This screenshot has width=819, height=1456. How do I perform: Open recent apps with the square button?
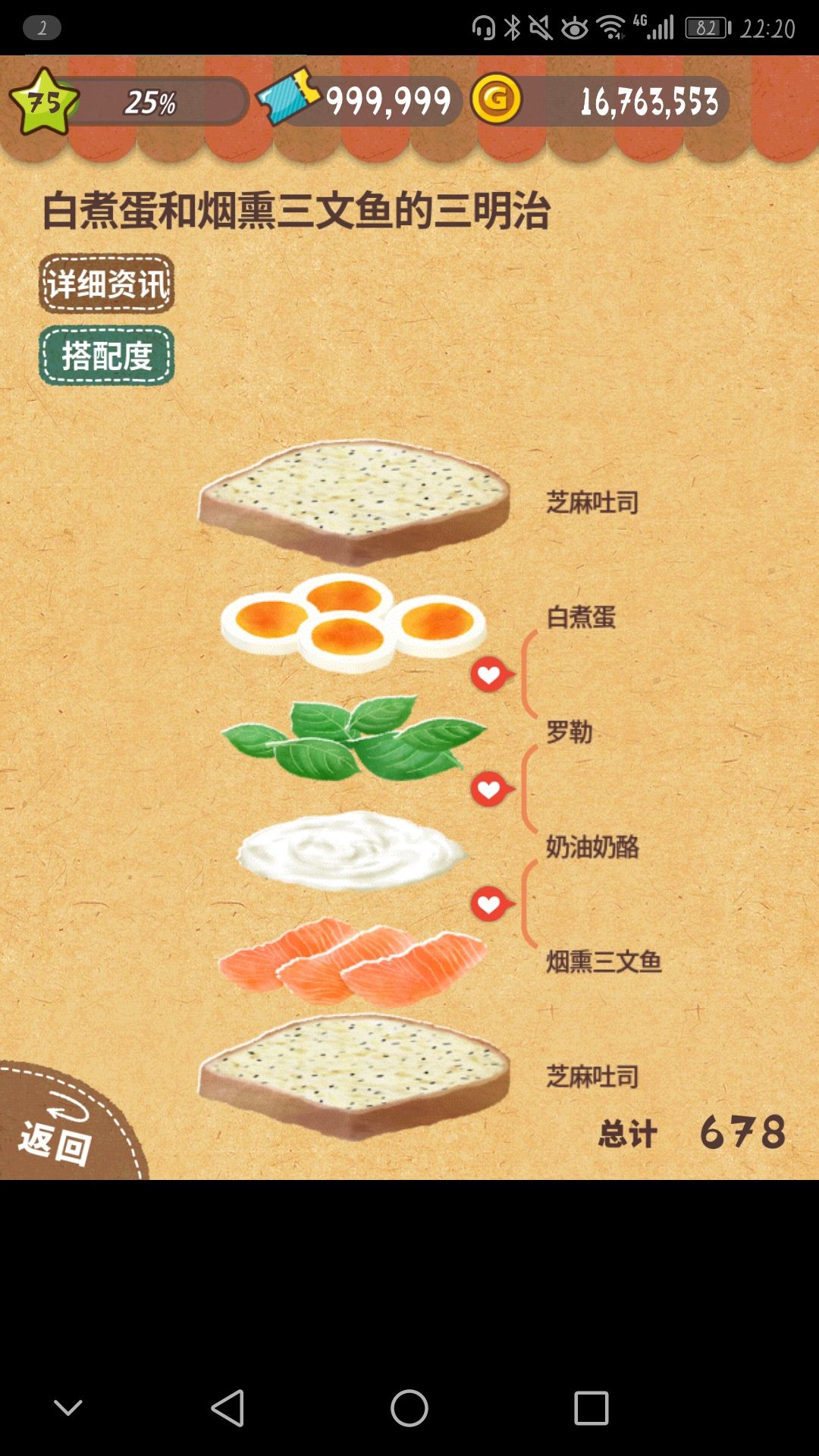591,1408
